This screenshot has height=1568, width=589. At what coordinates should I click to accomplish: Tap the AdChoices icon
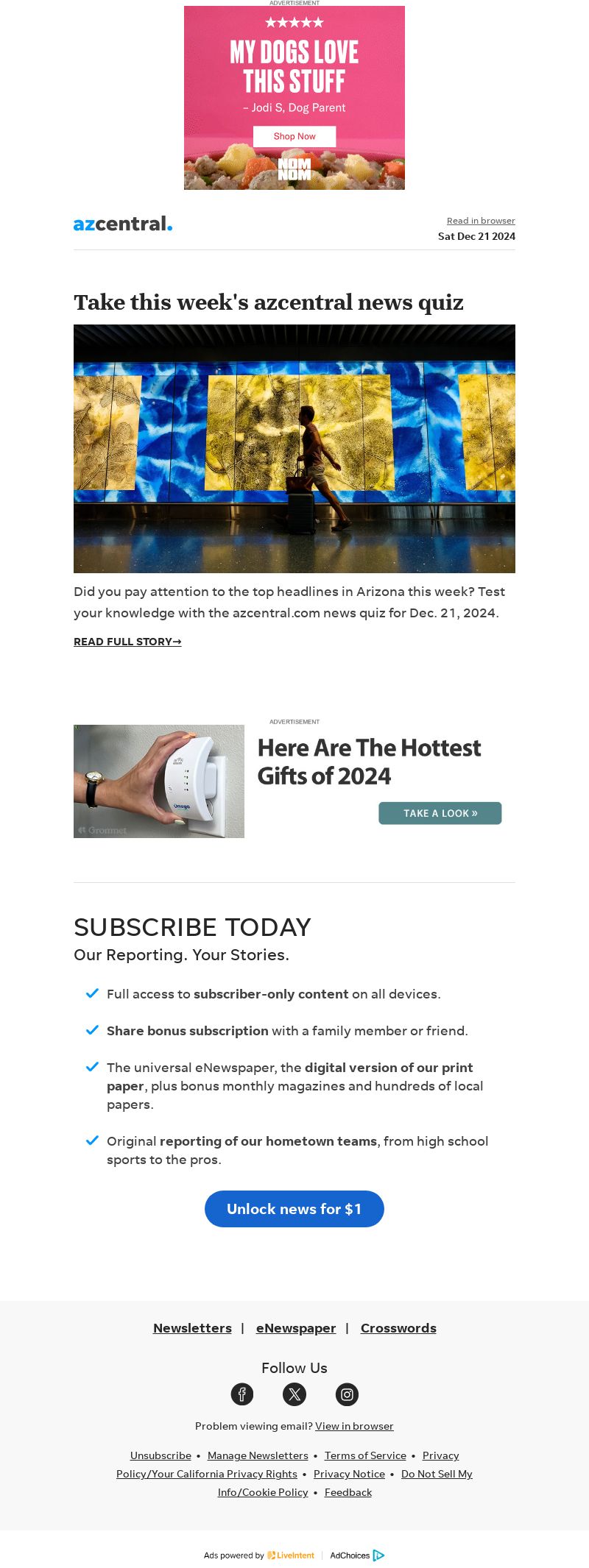pos(378,1555)
